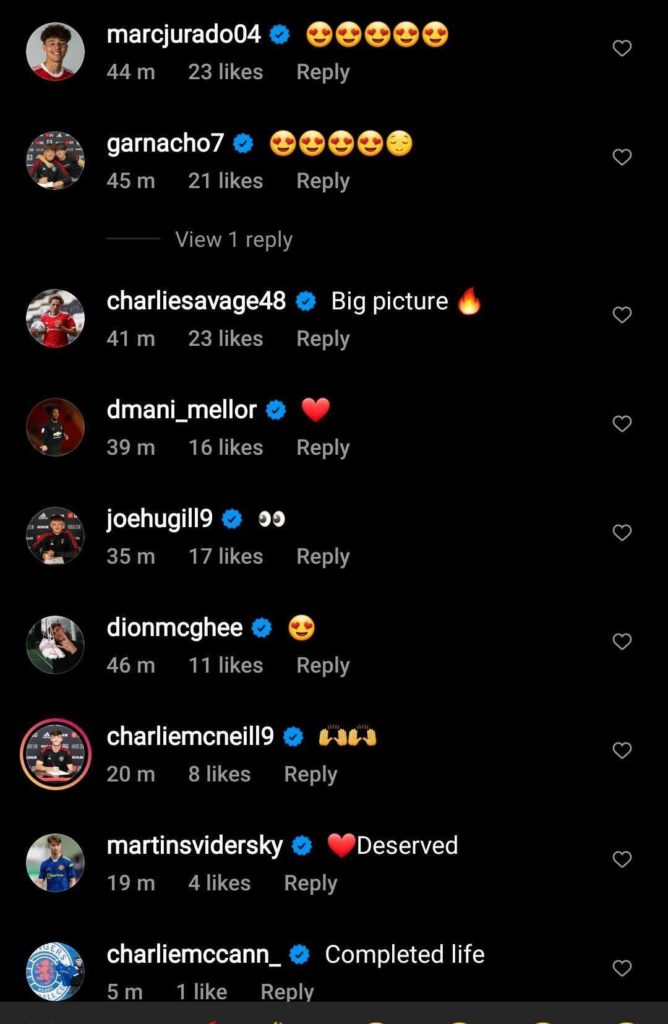The image size is (668, 1024).
Task: Like charliemcneill9's comment
Action: click(622, 750)
